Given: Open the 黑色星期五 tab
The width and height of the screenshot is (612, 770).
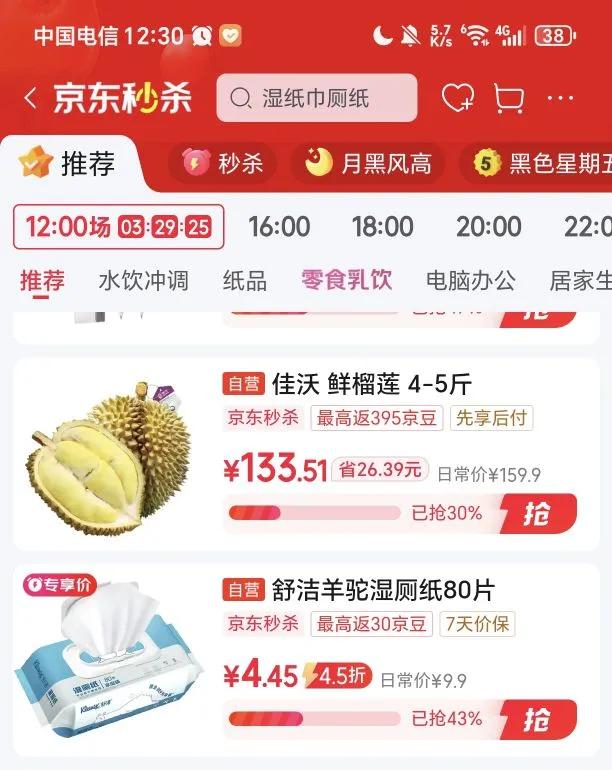Looking at the screenshot, I should (535, 163).
